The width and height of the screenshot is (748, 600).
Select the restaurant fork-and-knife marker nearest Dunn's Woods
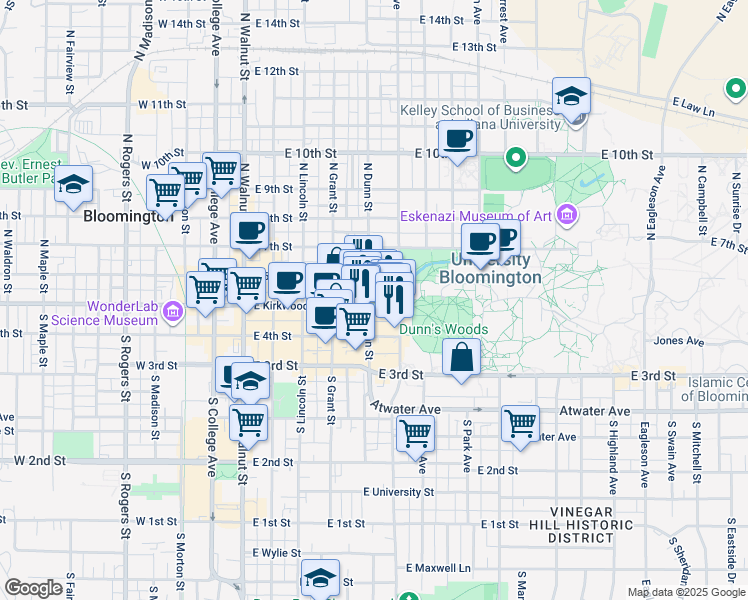395,302
